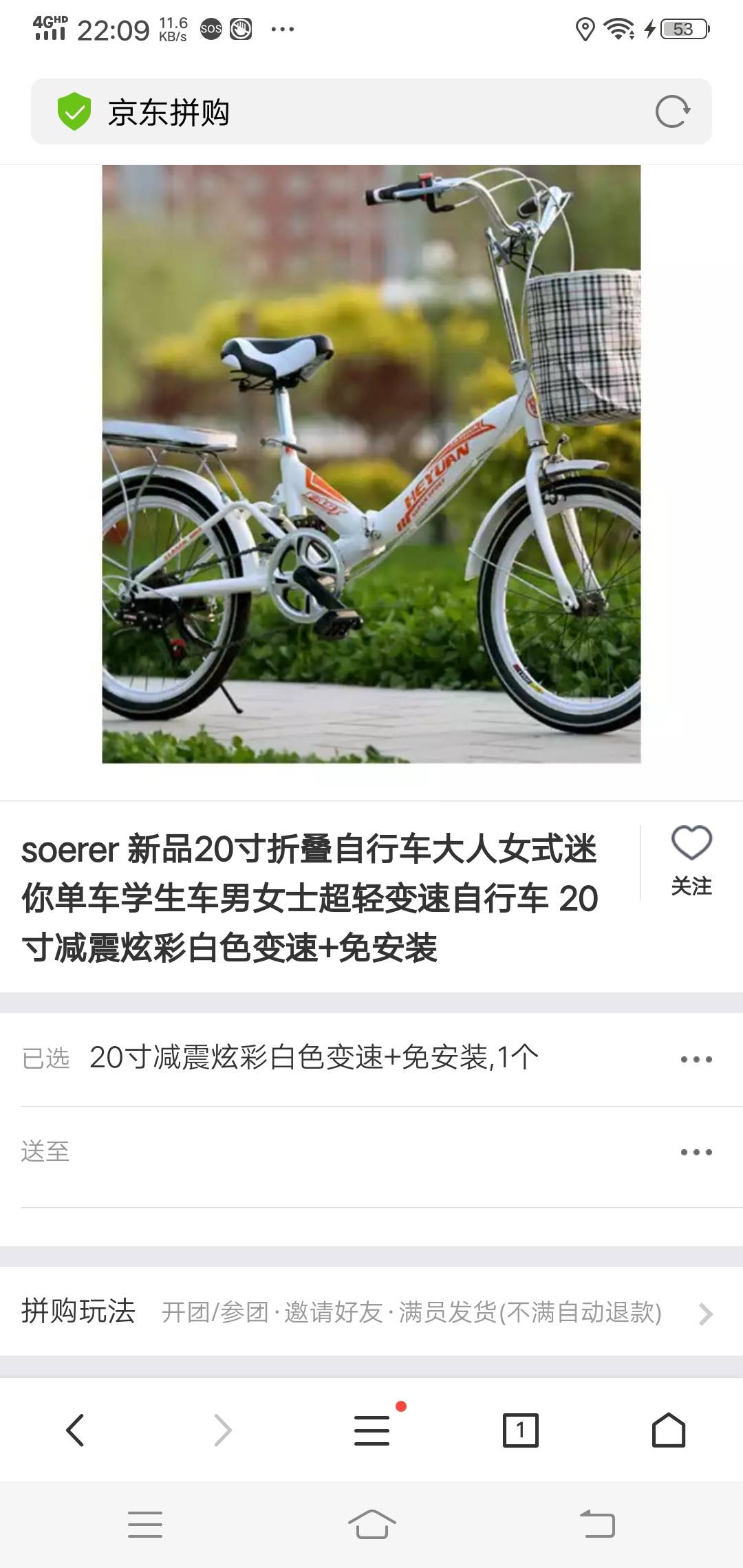Go forward in the browser toolbar

pyautogui.click(x=223, y=1430)
